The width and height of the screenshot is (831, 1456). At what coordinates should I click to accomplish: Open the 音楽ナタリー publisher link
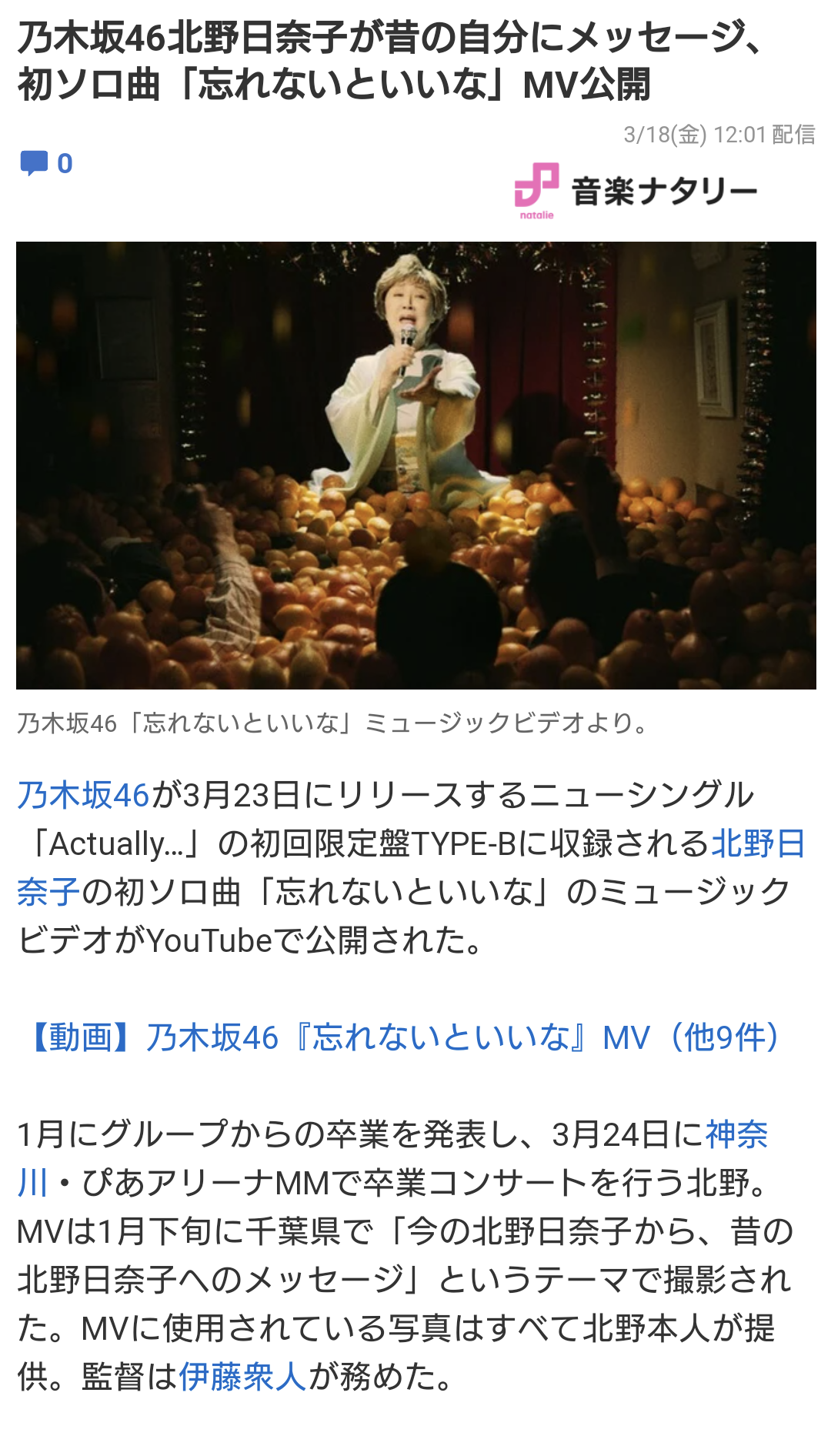636,191
